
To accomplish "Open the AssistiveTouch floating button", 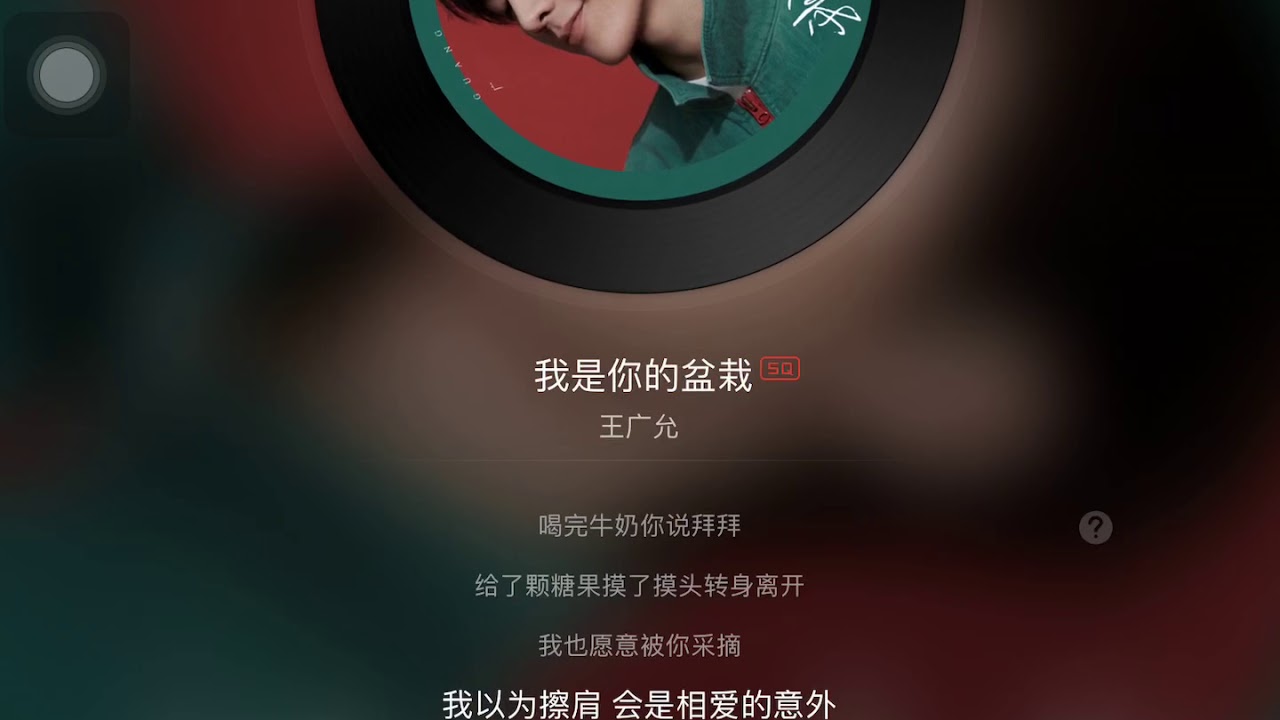I will [x=67, y=75].
